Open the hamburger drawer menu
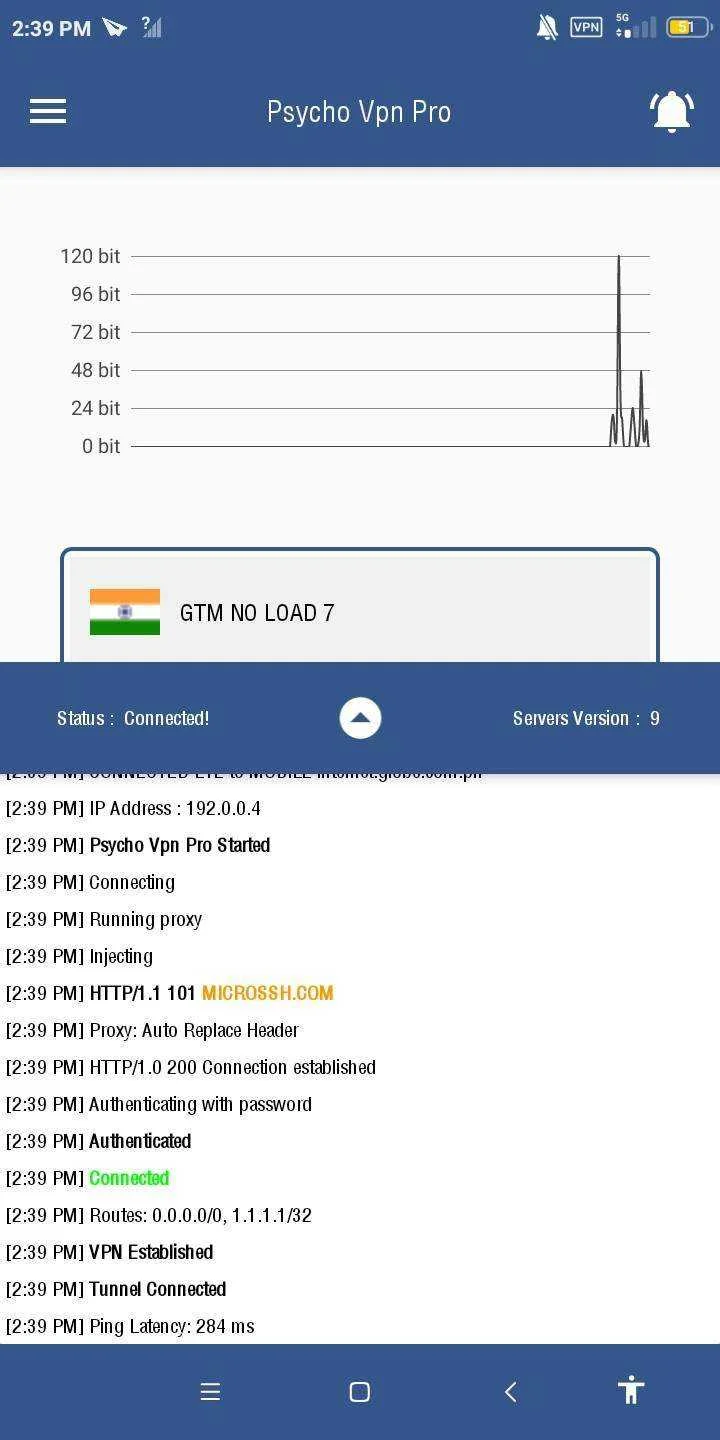Screen dimensions: 720x1440 (x=48, y=111)
